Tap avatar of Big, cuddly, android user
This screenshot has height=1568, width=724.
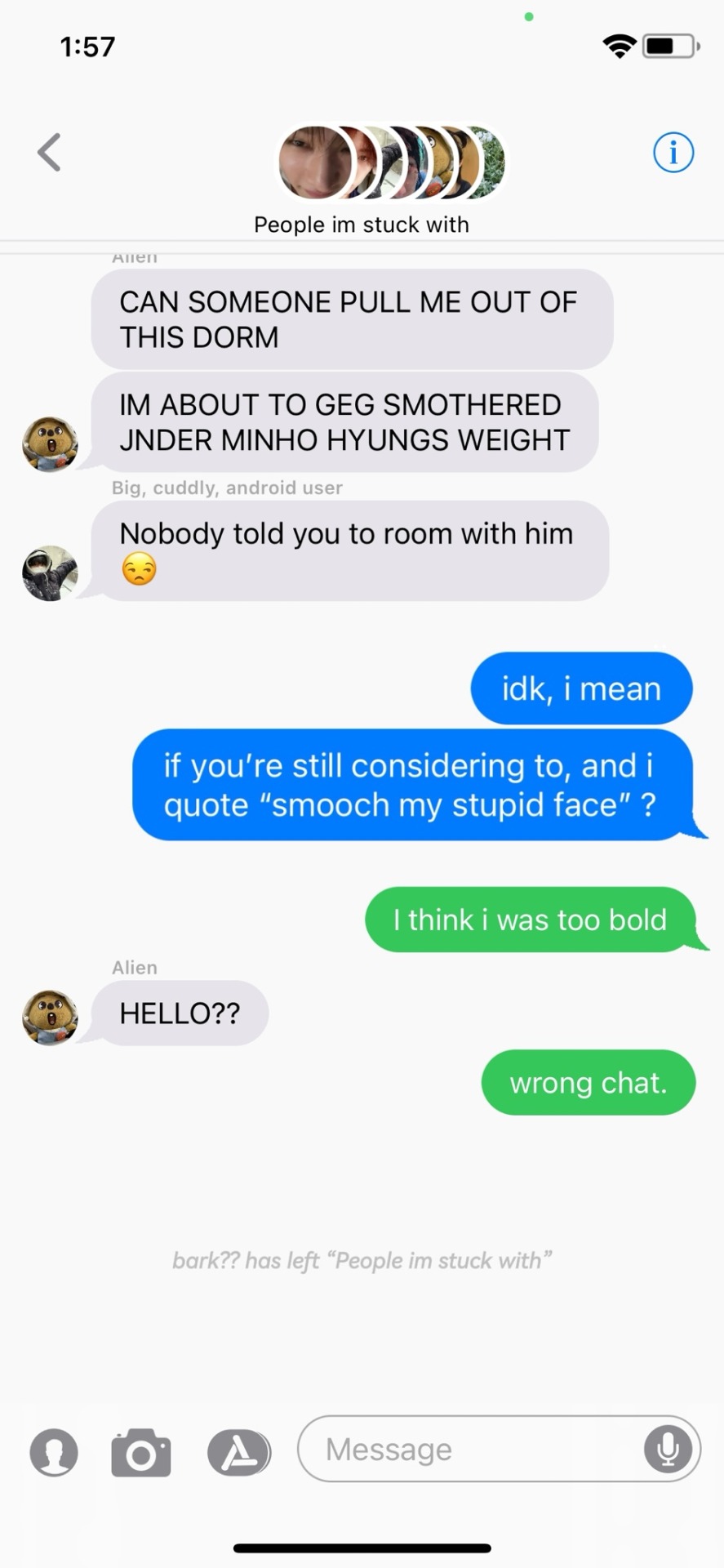[50, 573]
